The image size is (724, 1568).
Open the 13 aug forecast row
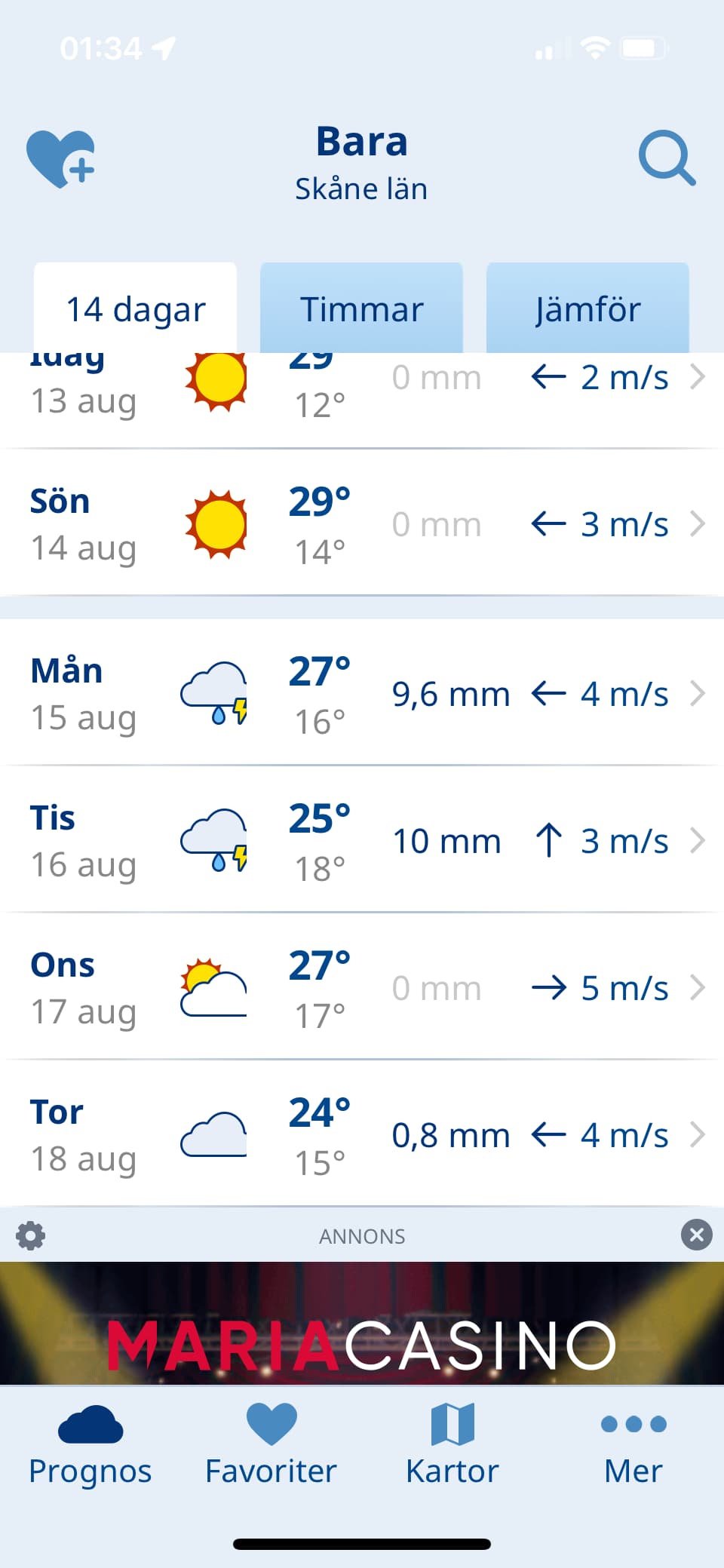pyautogui.click(x=362, y=400)
